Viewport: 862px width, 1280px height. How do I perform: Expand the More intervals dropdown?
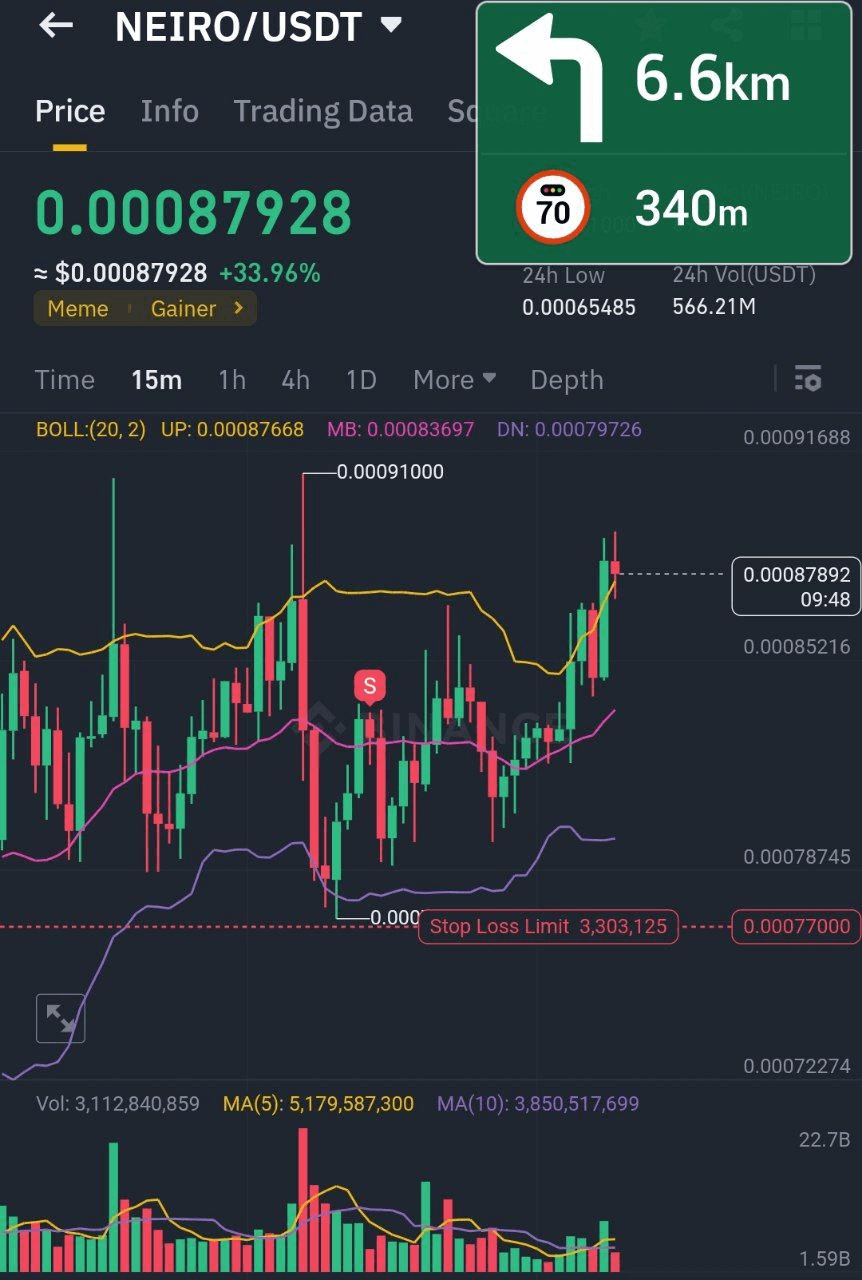455,380
